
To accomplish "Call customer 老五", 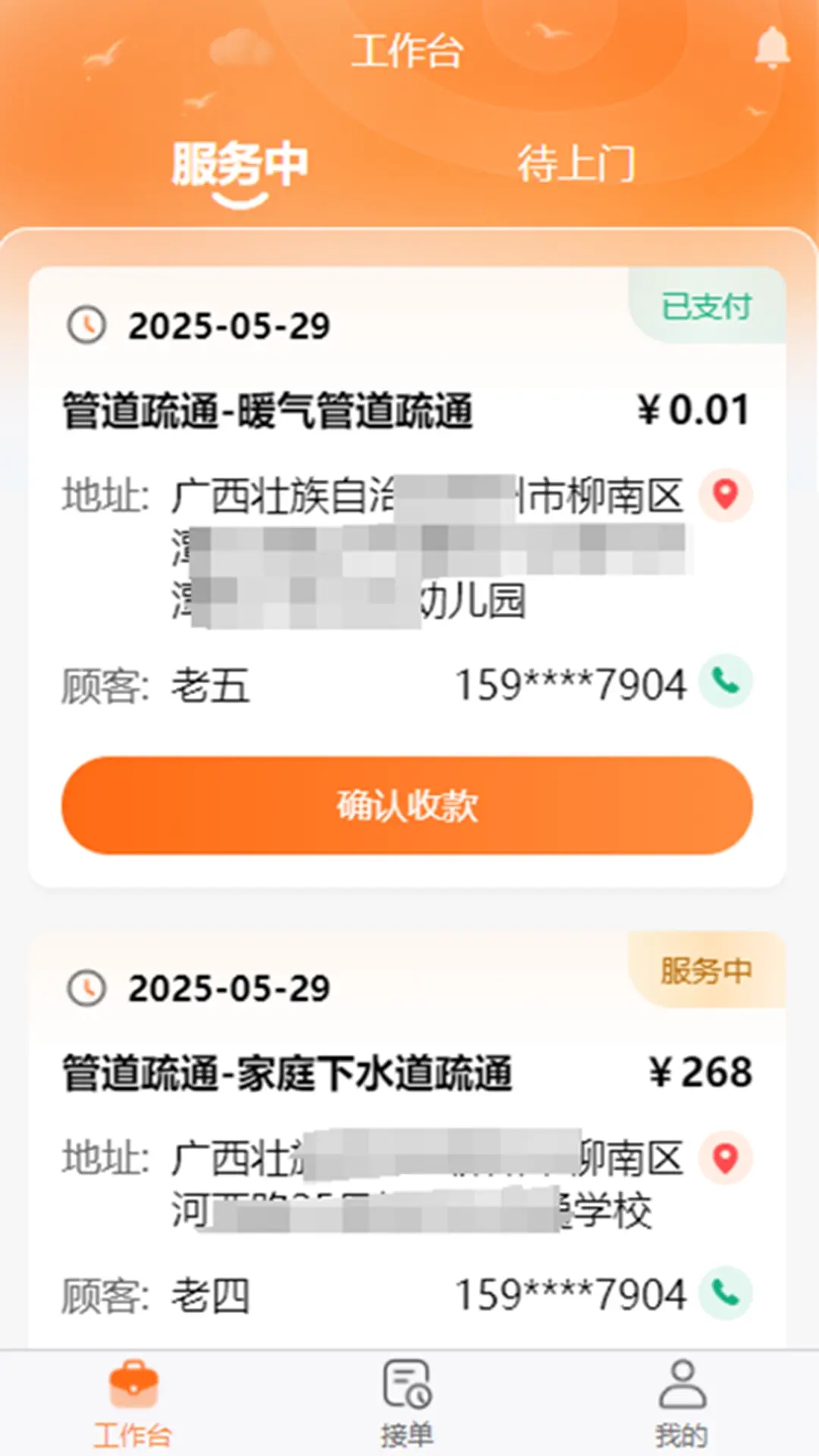I will [x=725, y=682].
